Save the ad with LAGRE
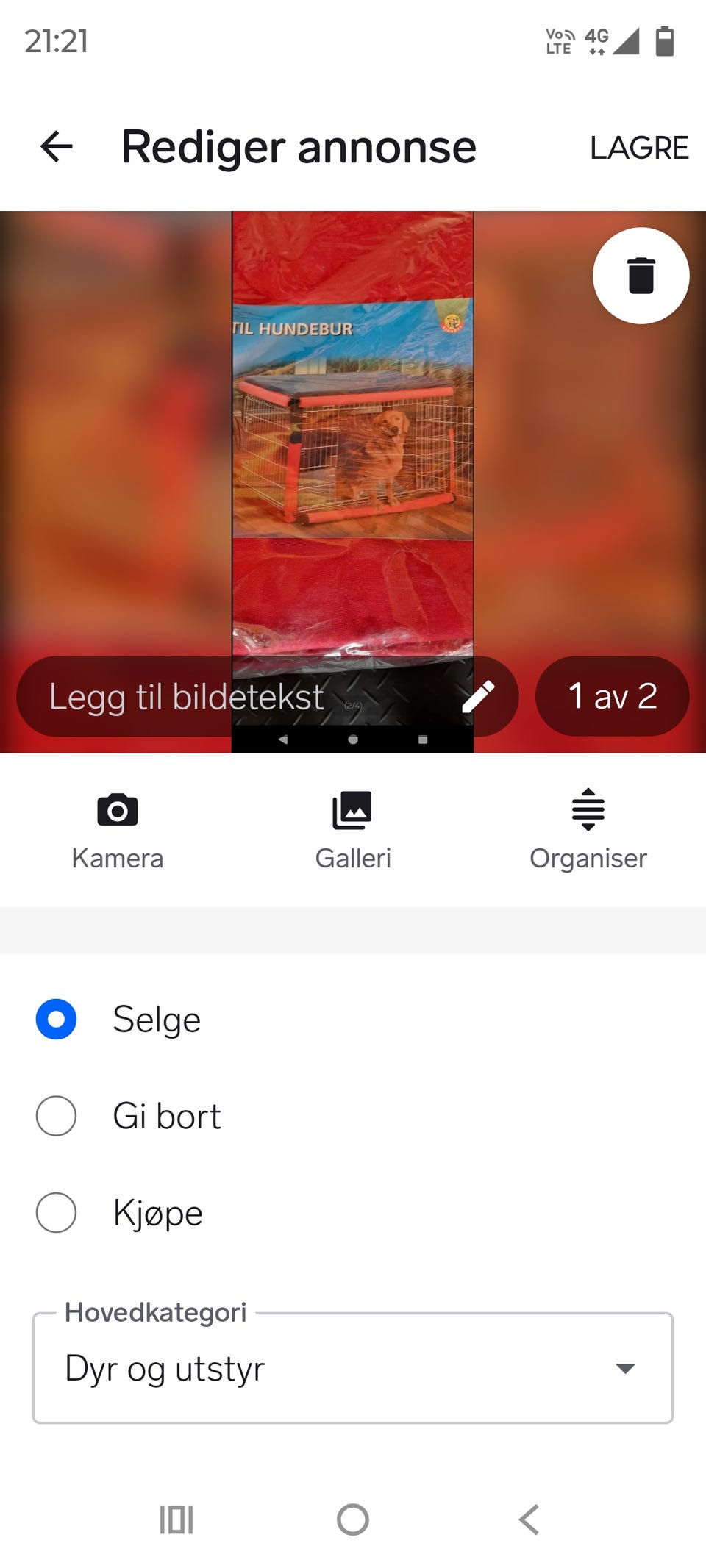706x1568 pixels. pos(638,146)
